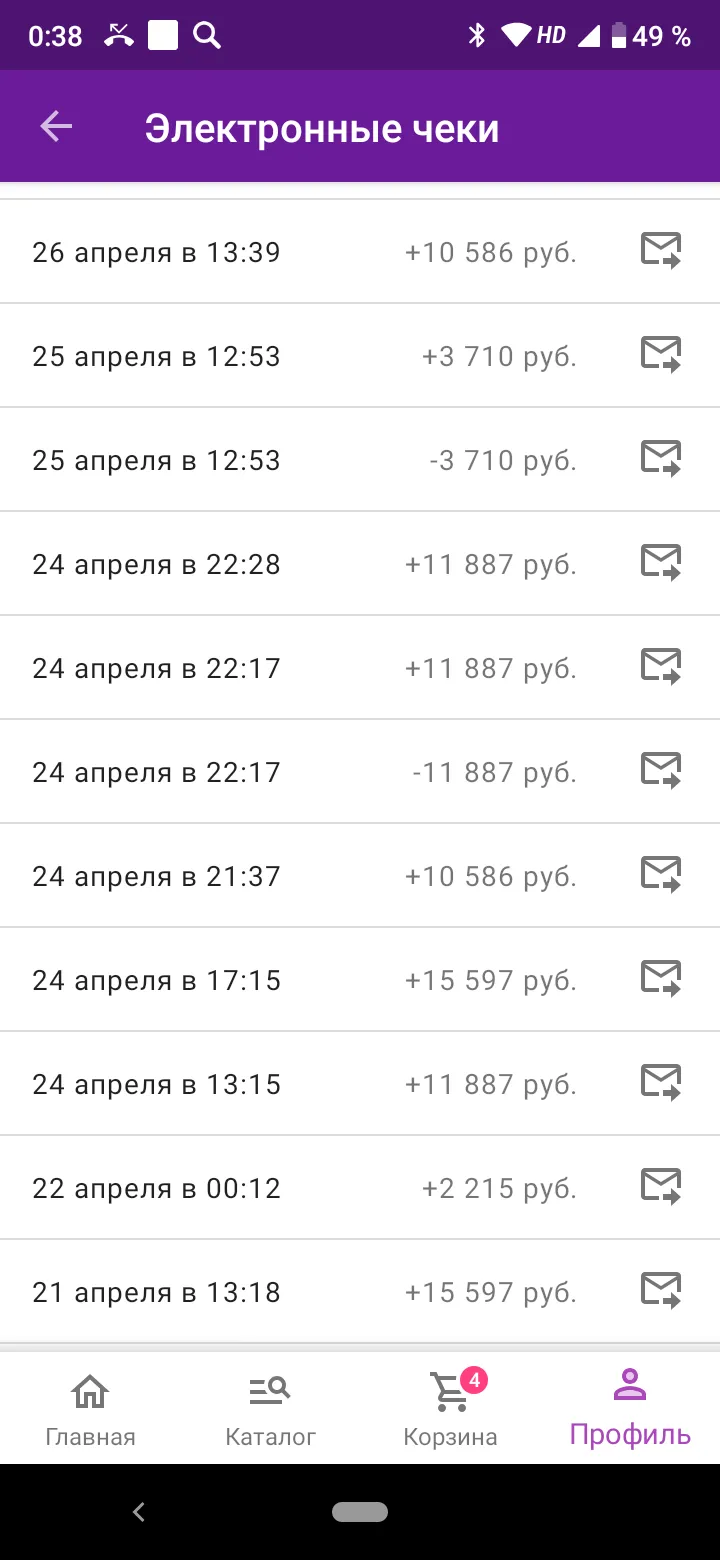Send the 24 апреля 22:28 receipt to email
This screenshot has height=1560, width=720.
click(x=661, y=563)
